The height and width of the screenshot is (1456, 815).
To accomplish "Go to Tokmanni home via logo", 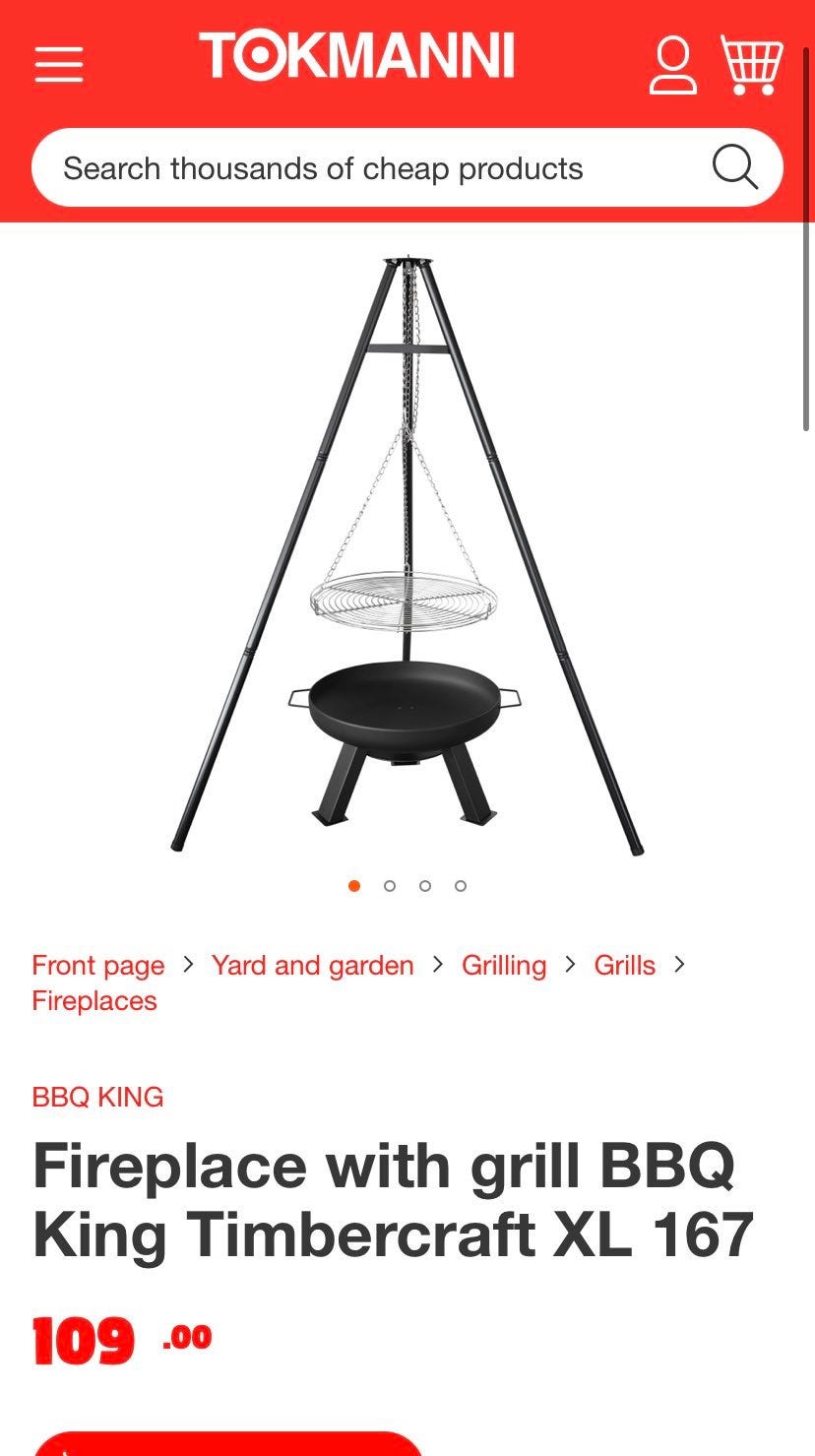I will click(x=356, y=56).
